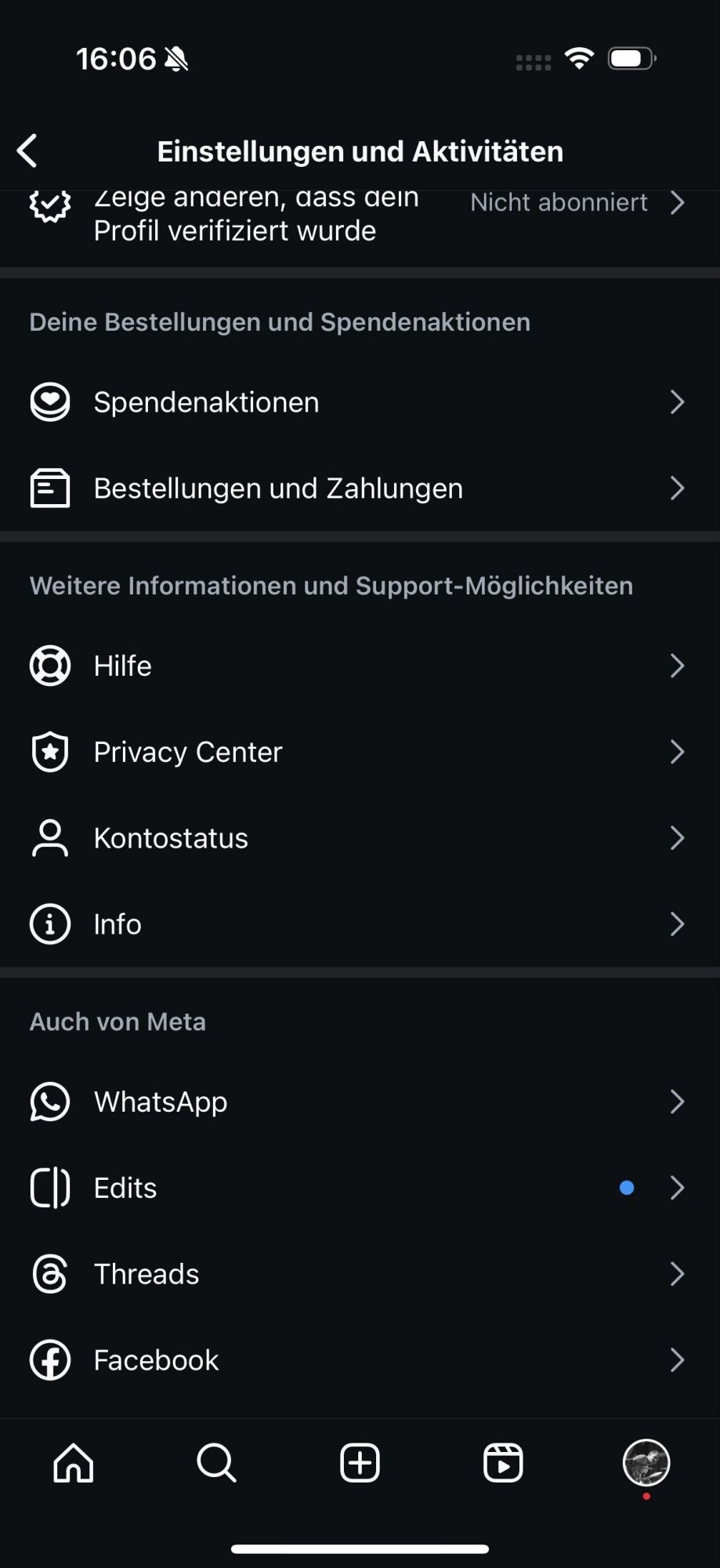Open Privacy Center

click(360, 752)
